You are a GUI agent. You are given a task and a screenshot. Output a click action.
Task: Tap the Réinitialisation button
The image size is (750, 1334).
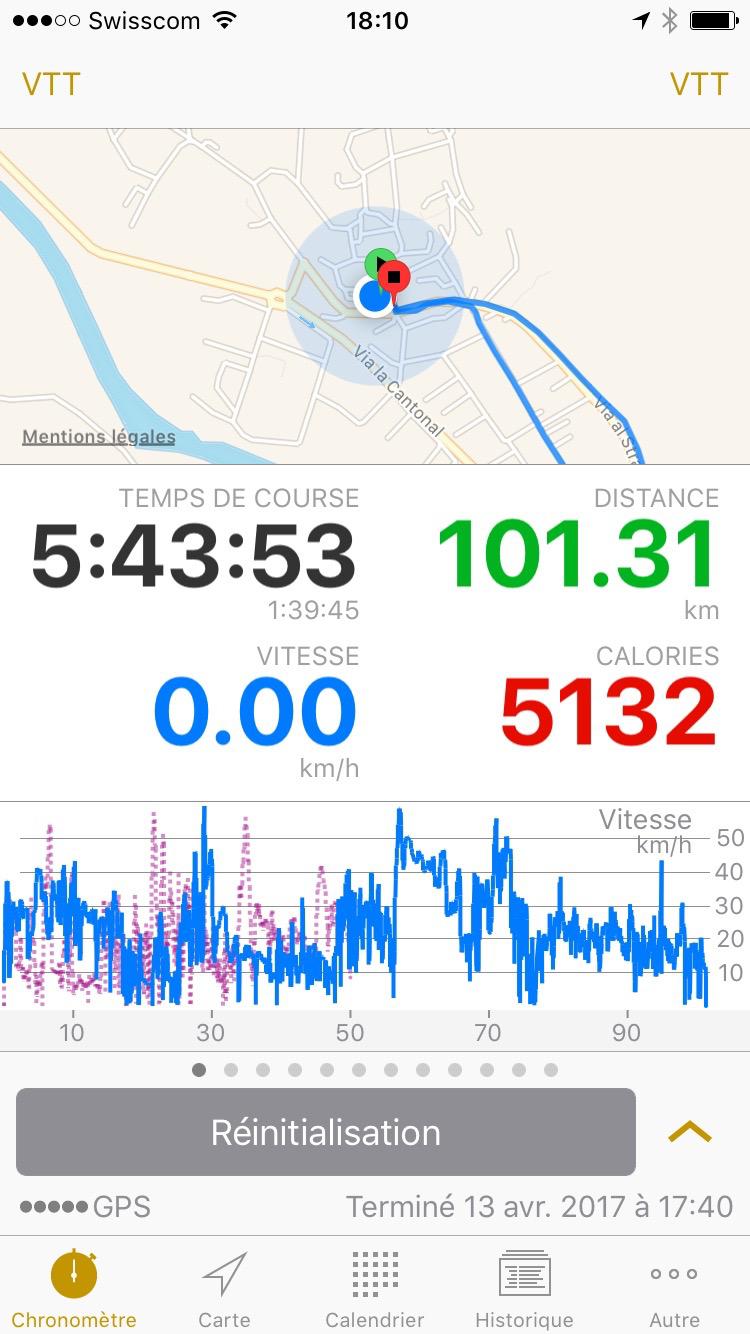(x=326, y=1132)
